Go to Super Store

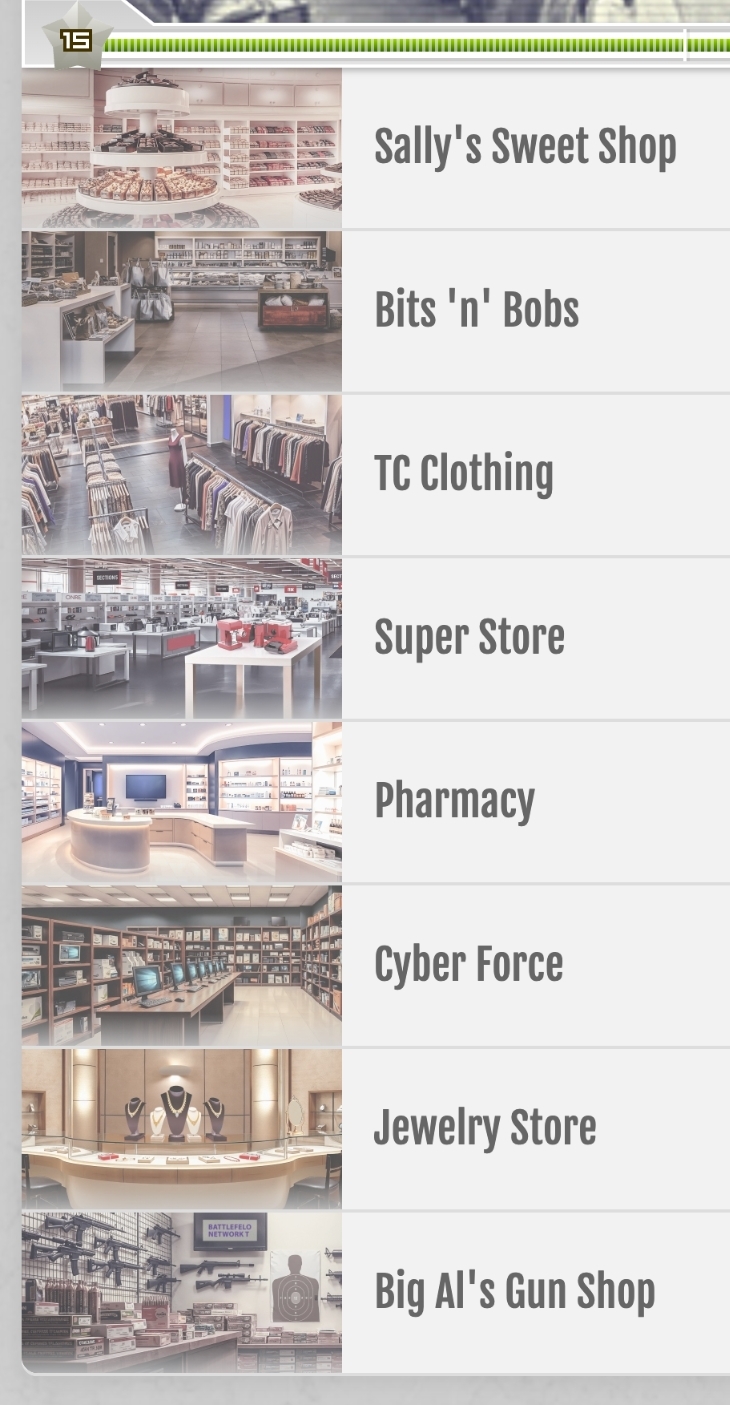pos(469,638)
